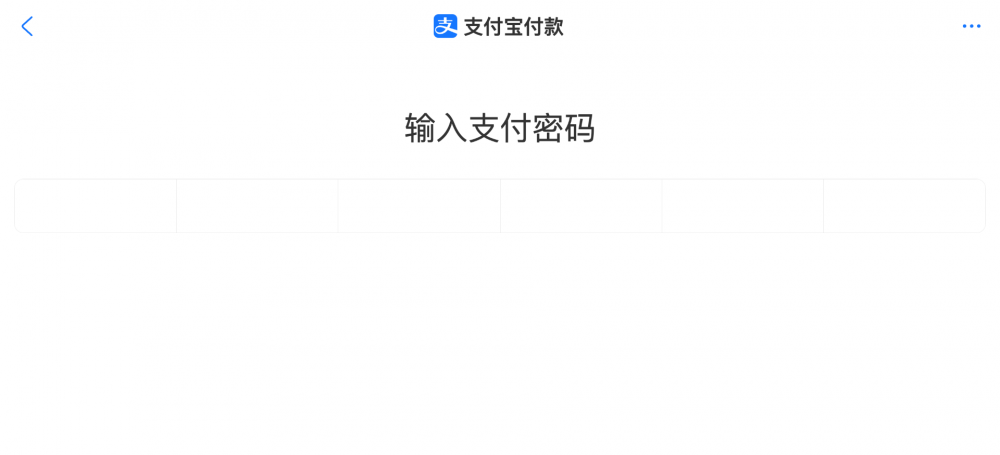Go back from the Alipay payment screen

(x=27, y=27)
